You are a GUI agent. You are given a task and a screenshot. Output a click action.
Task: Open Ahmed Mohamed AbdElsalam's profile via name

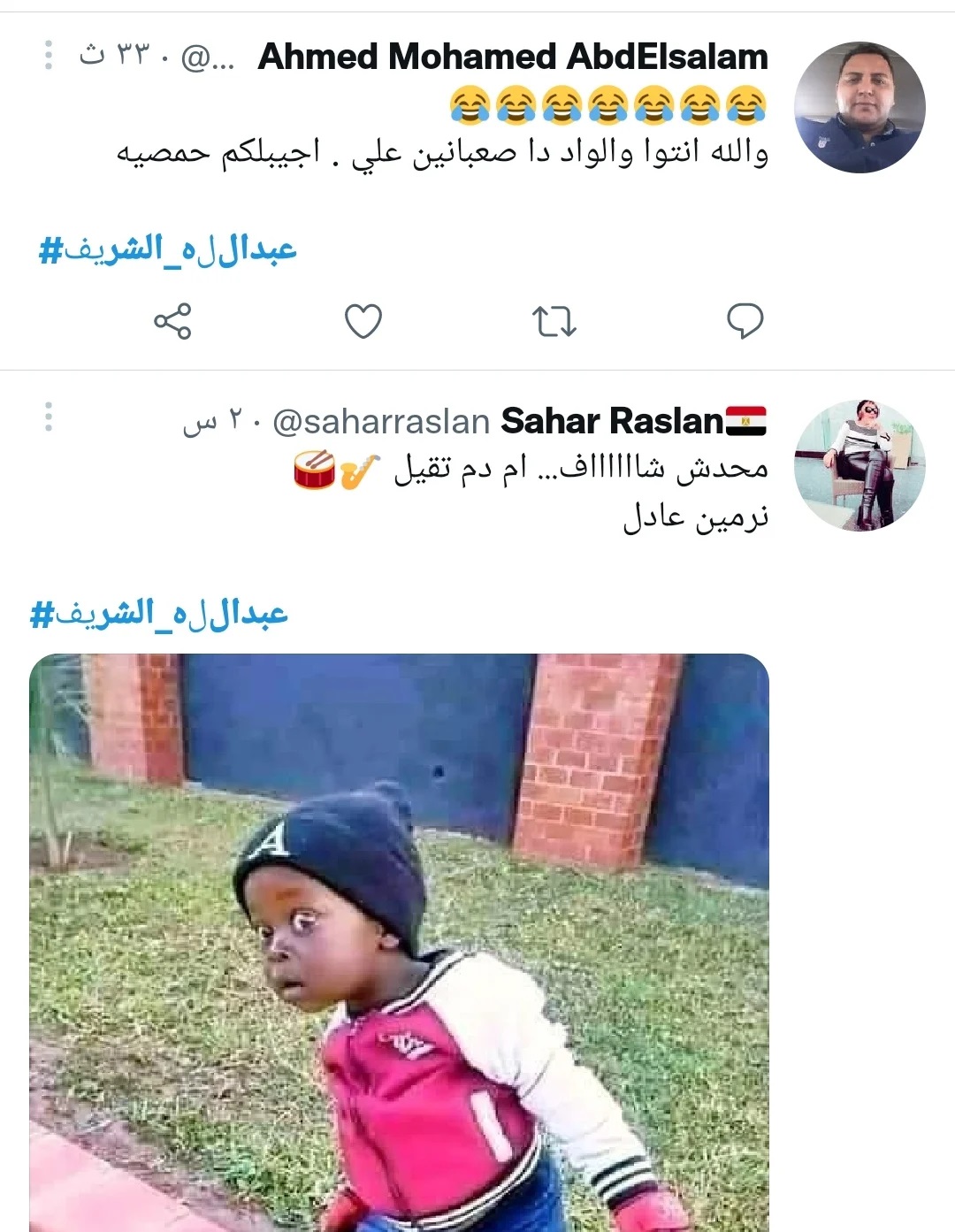pos(513,57)
